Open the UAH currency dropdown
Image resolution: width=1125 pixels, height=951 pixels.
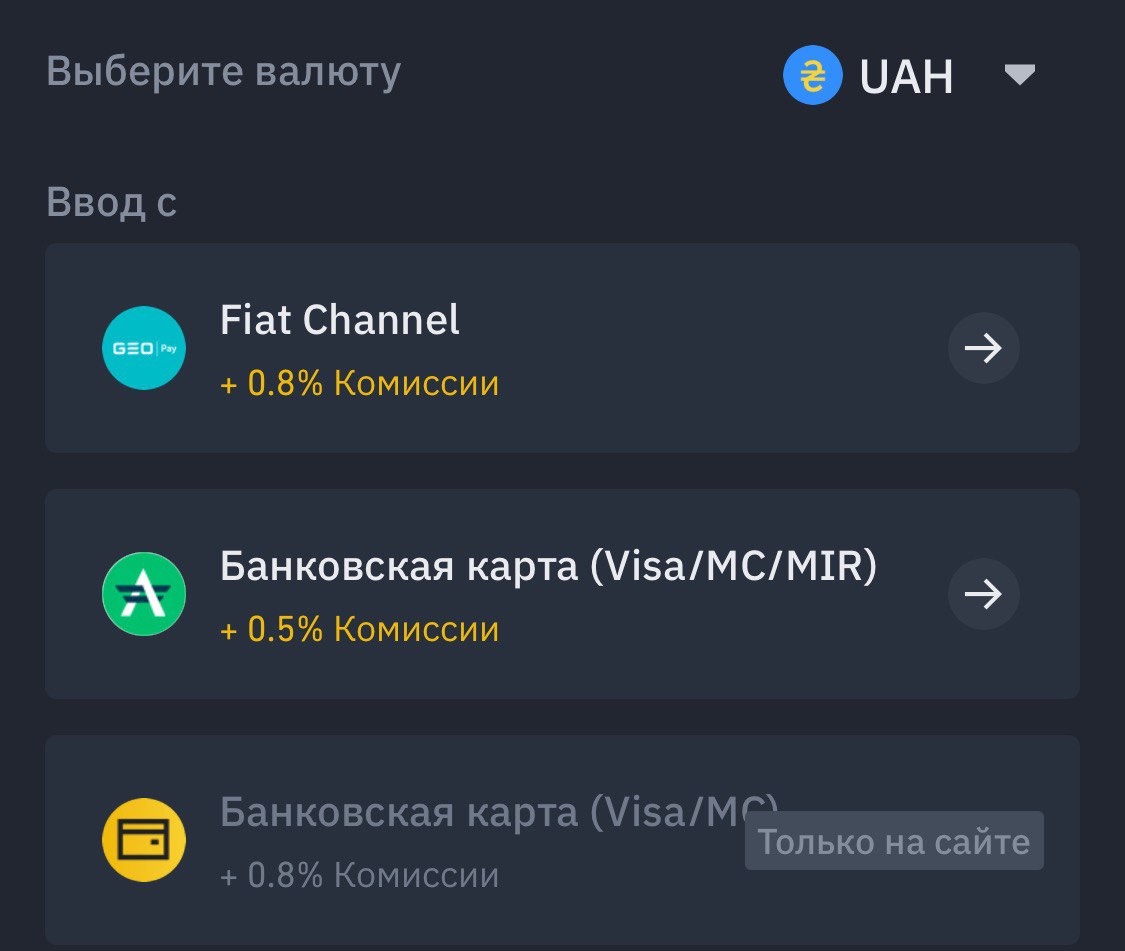tap(1018, 75)
